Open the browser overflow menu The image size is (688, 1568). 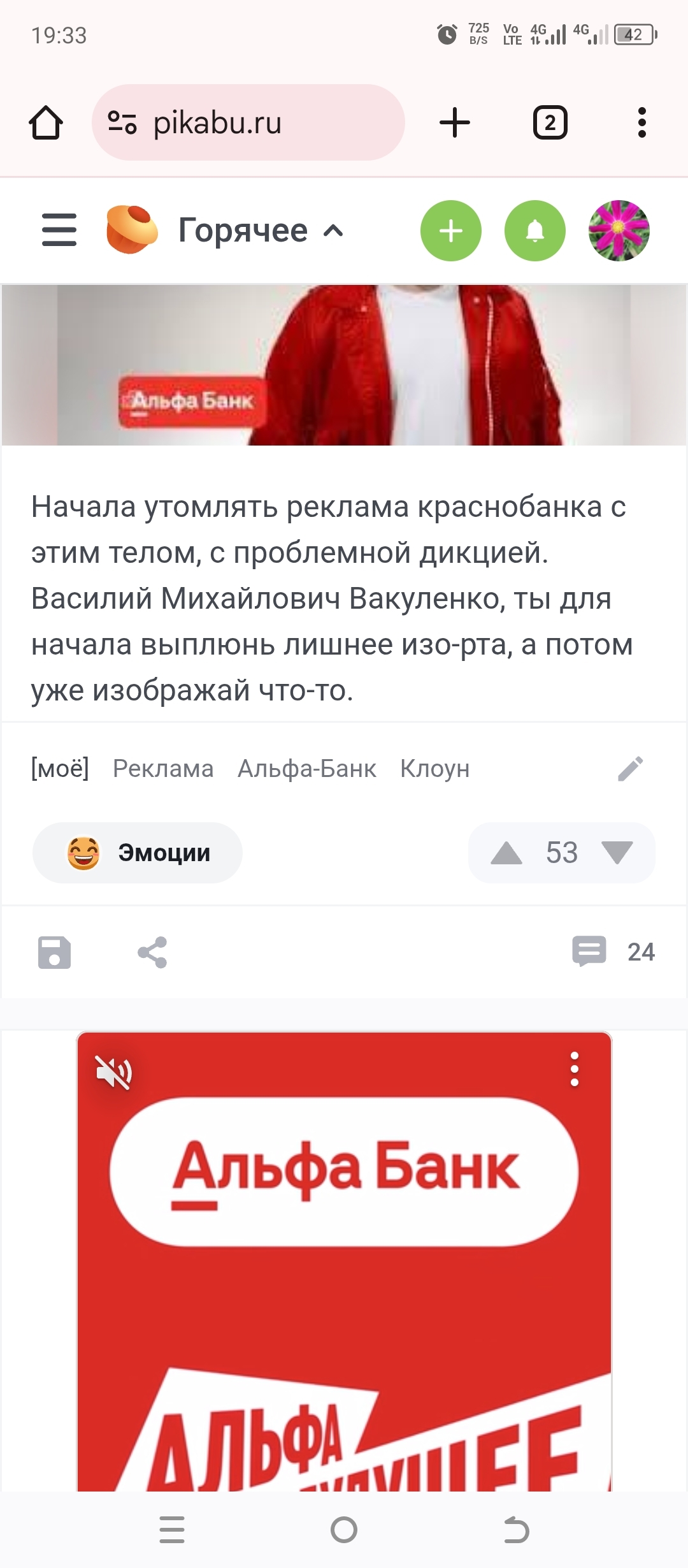point(641,122)
